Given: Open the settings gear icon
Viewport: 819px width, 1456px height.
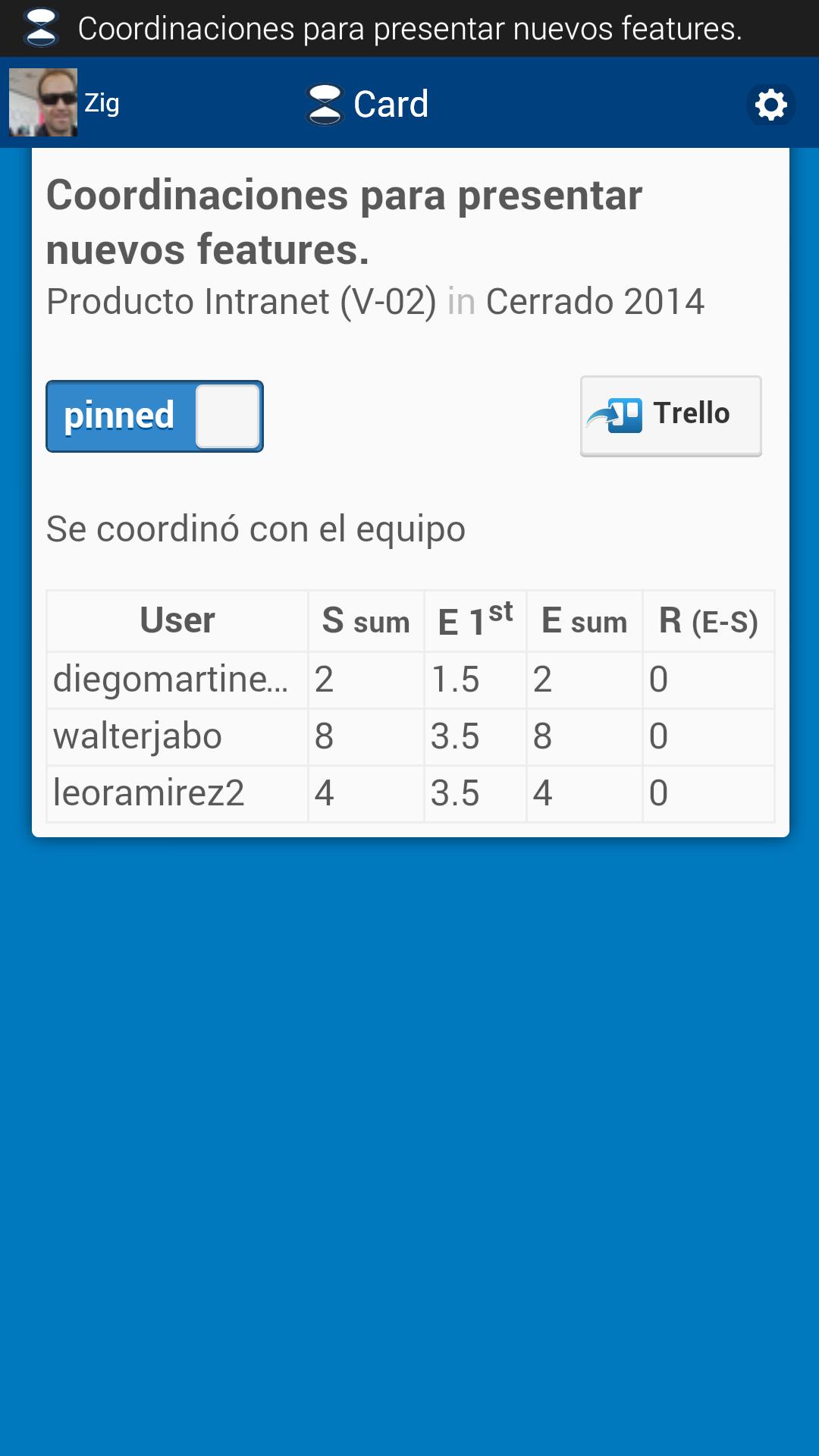Looking at the screenshot, I should [x=771, y=105].
